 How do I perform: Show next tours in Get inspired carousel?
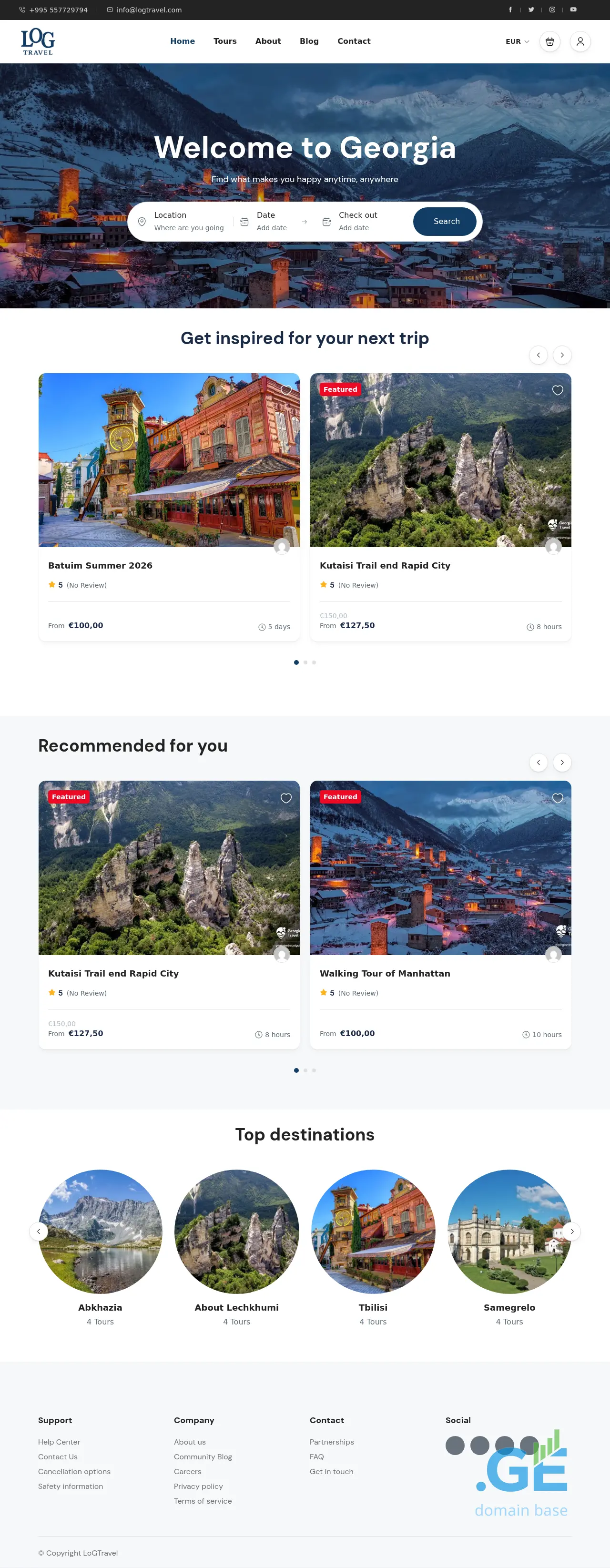pos(561,355)
